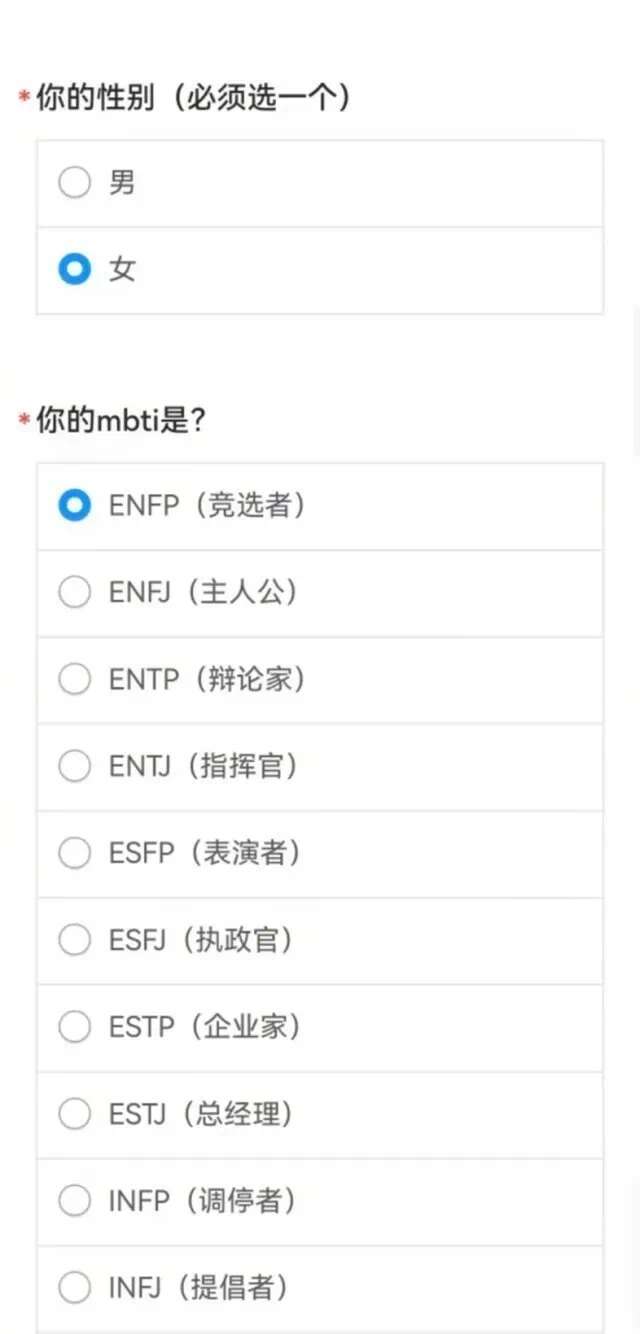This screenshot has height=1334, width=640.
Task: Tap the INFJ（提倡者）option
Action: (x=75, y=1287)
